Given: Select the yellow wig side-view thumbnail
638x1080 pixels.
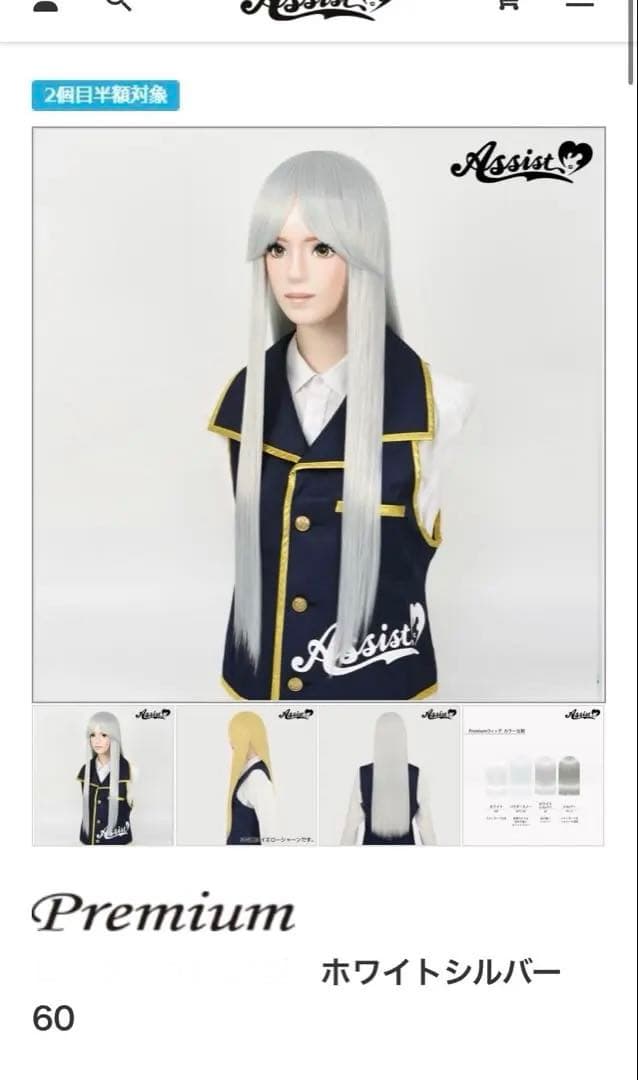Looking at the screenshot, I should pos(246,776).
